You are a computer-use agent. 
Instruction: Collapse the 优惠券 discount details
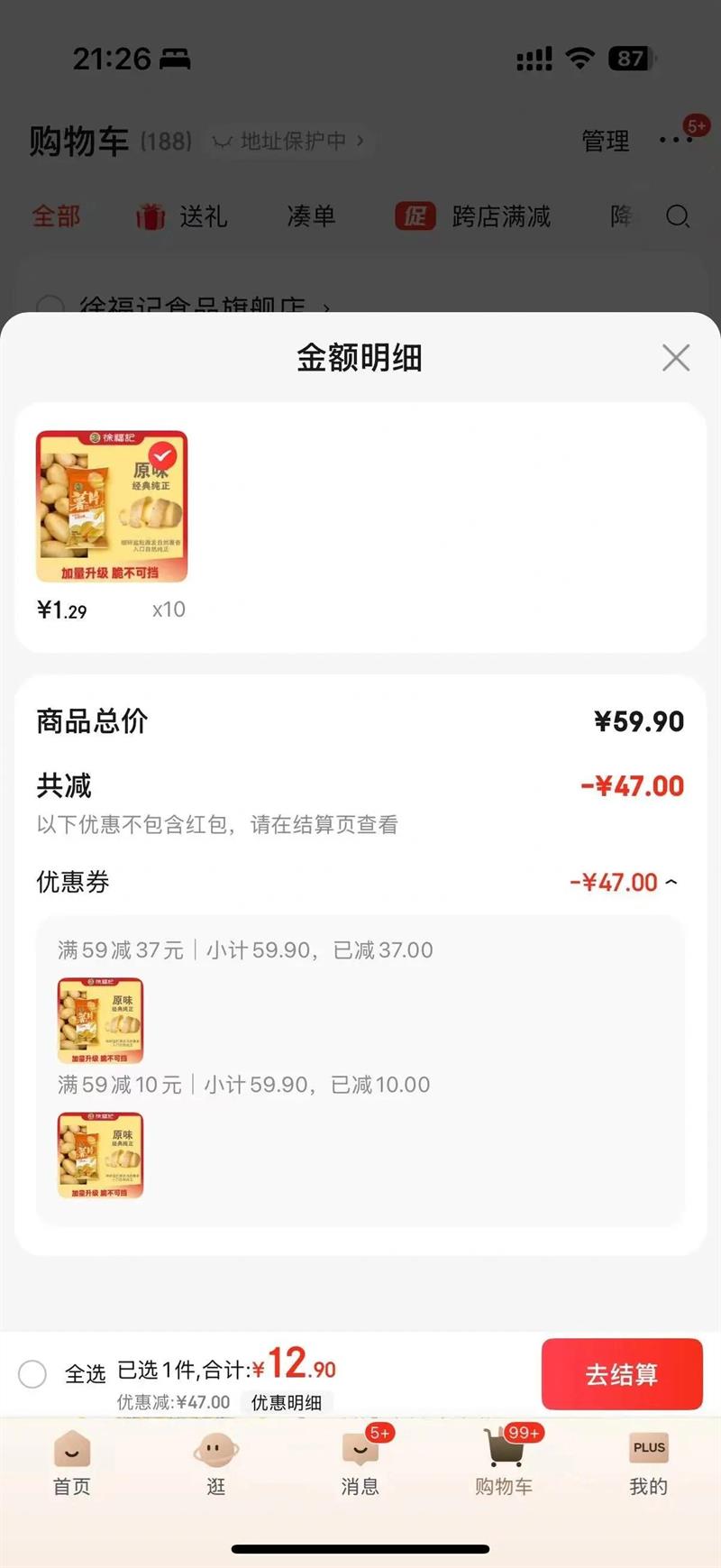click(671, 883)
